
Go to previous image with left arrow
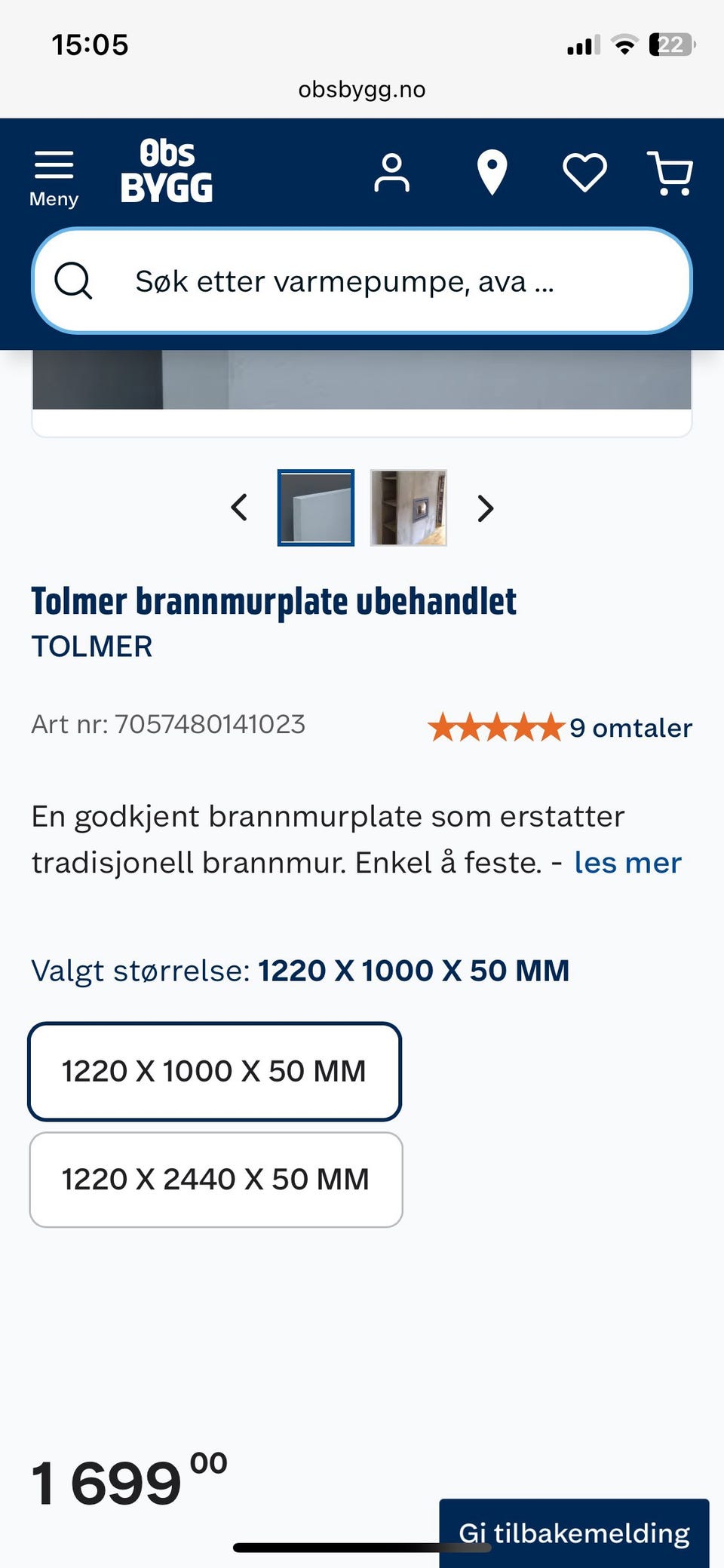pos(239,508)
